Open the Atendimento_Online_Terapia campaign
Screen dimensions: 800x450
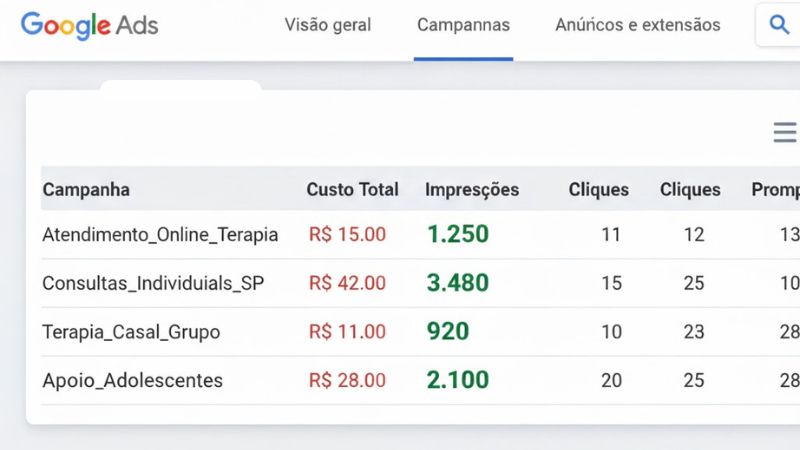click(x=160, y=235)
